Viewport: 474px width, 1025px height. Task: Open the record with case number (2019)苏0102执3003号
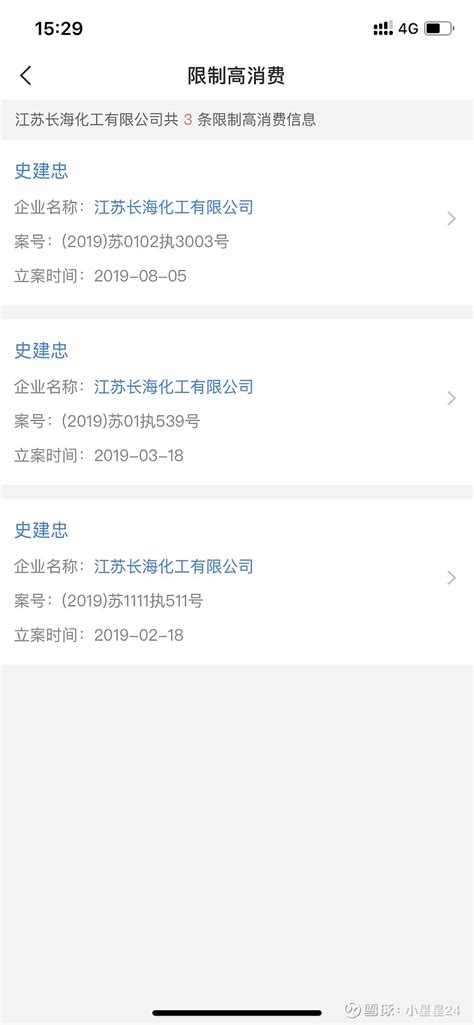coord(237,222)
